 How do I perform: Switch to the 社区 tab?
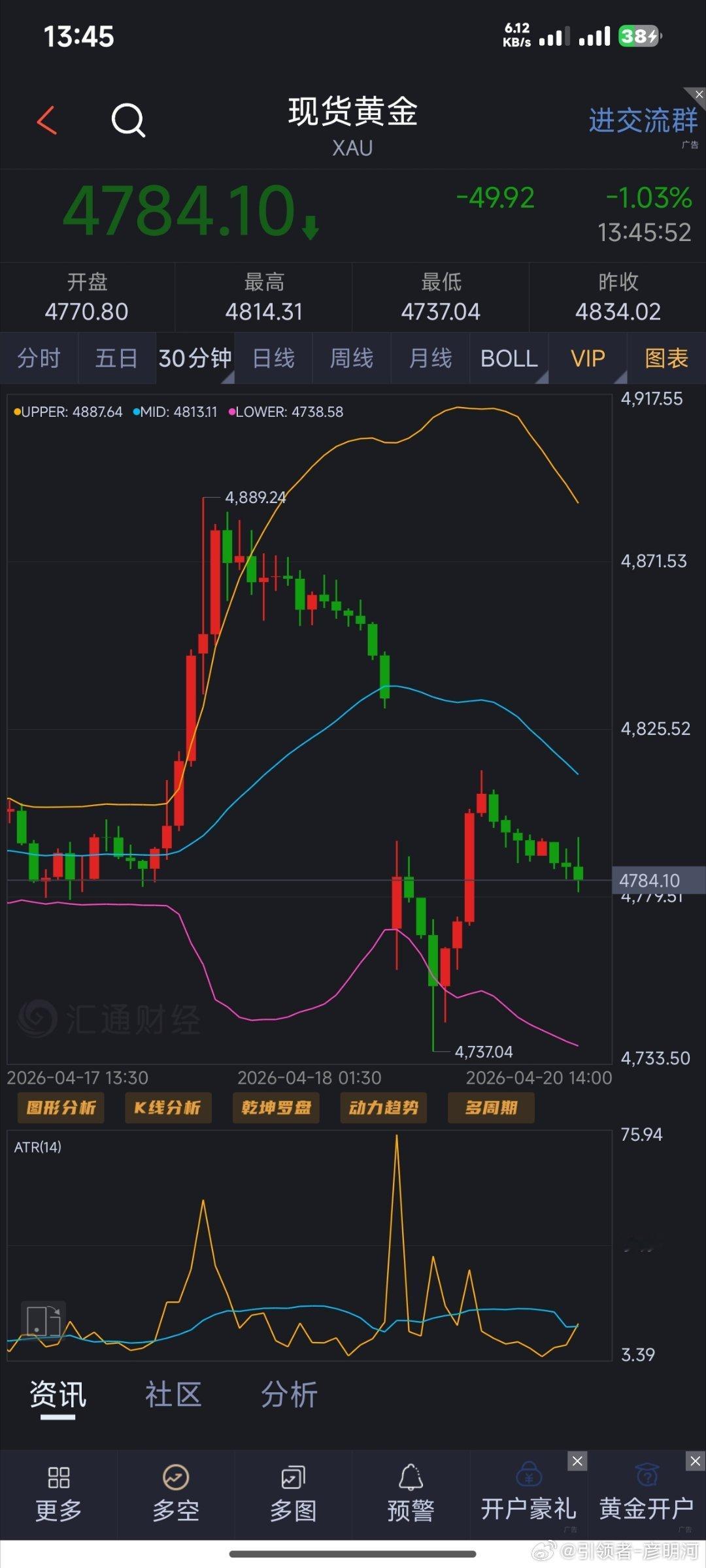(x=173, y=1394)
